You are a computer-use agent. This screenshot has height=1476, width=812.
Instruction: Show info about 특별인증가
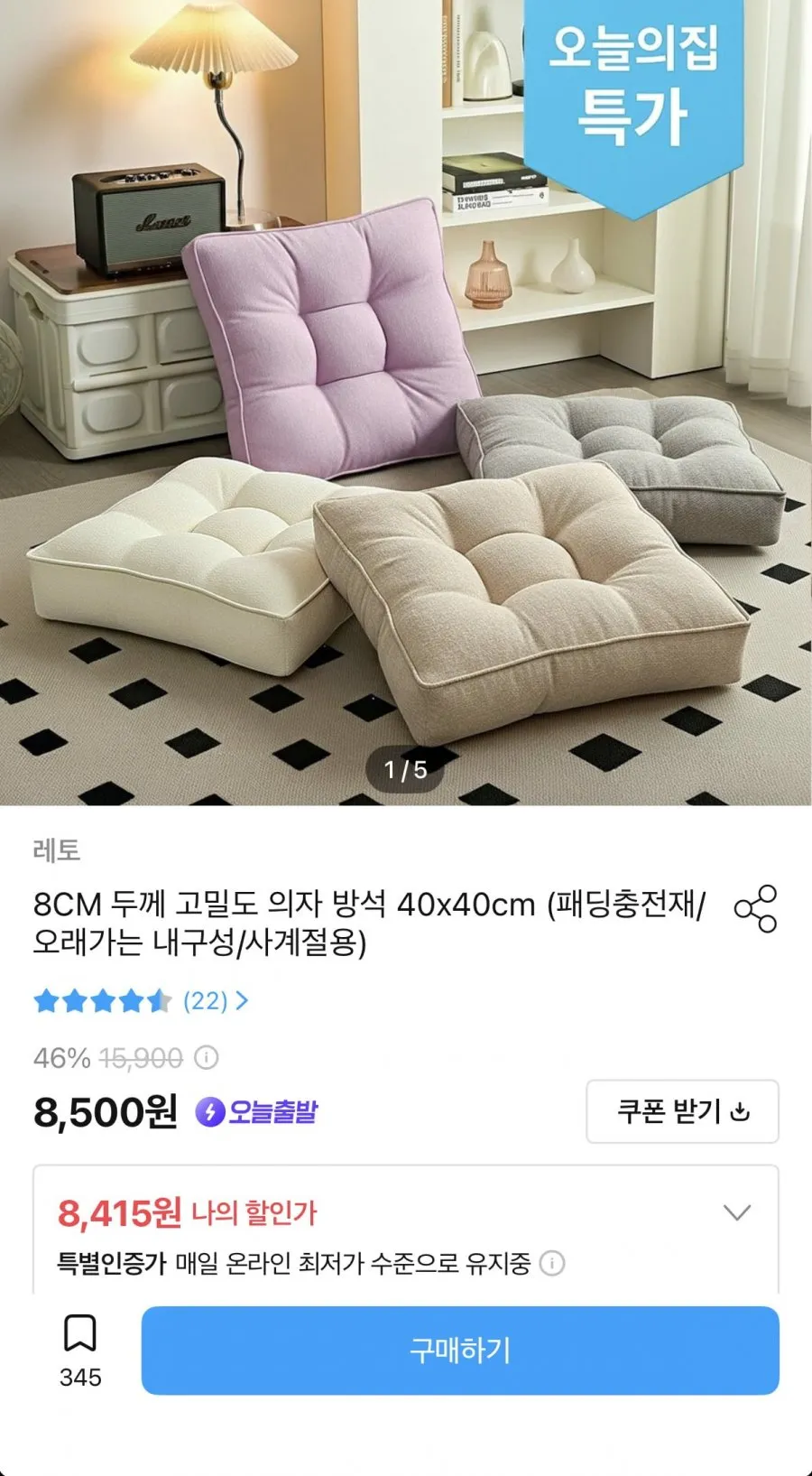click(552, 1263)
